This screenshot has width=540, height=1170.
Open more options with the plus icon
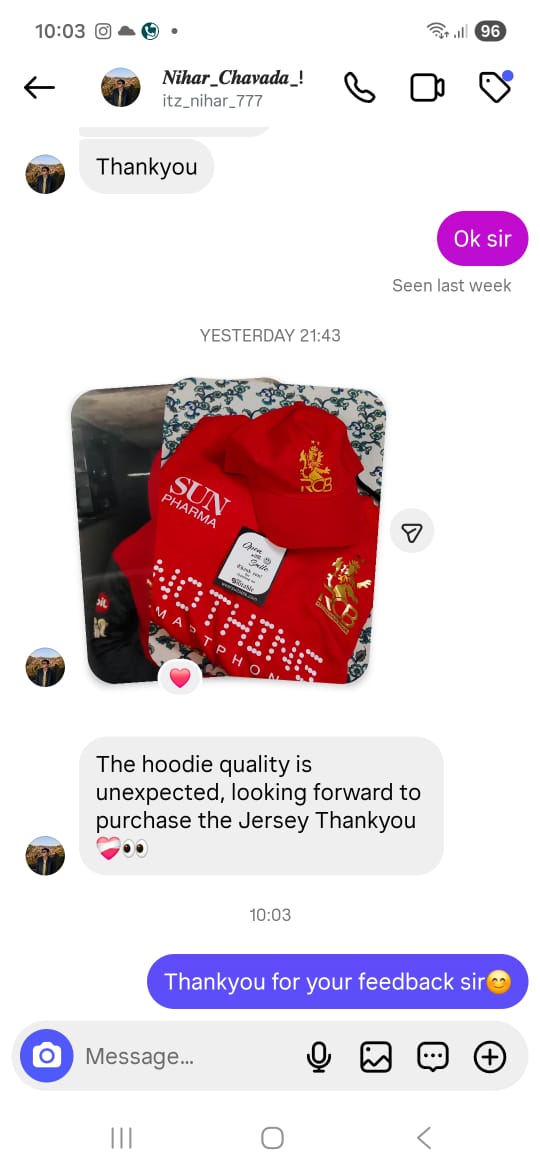point(490,1057)
